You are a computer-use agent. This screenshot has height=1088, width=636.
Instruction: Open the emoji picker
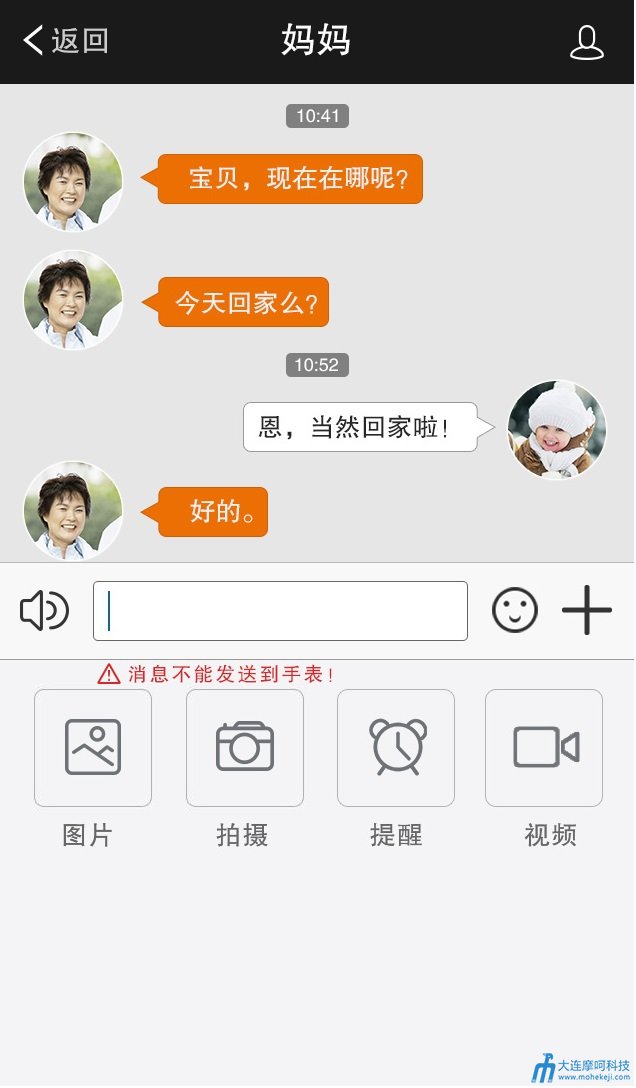(515, 610)
